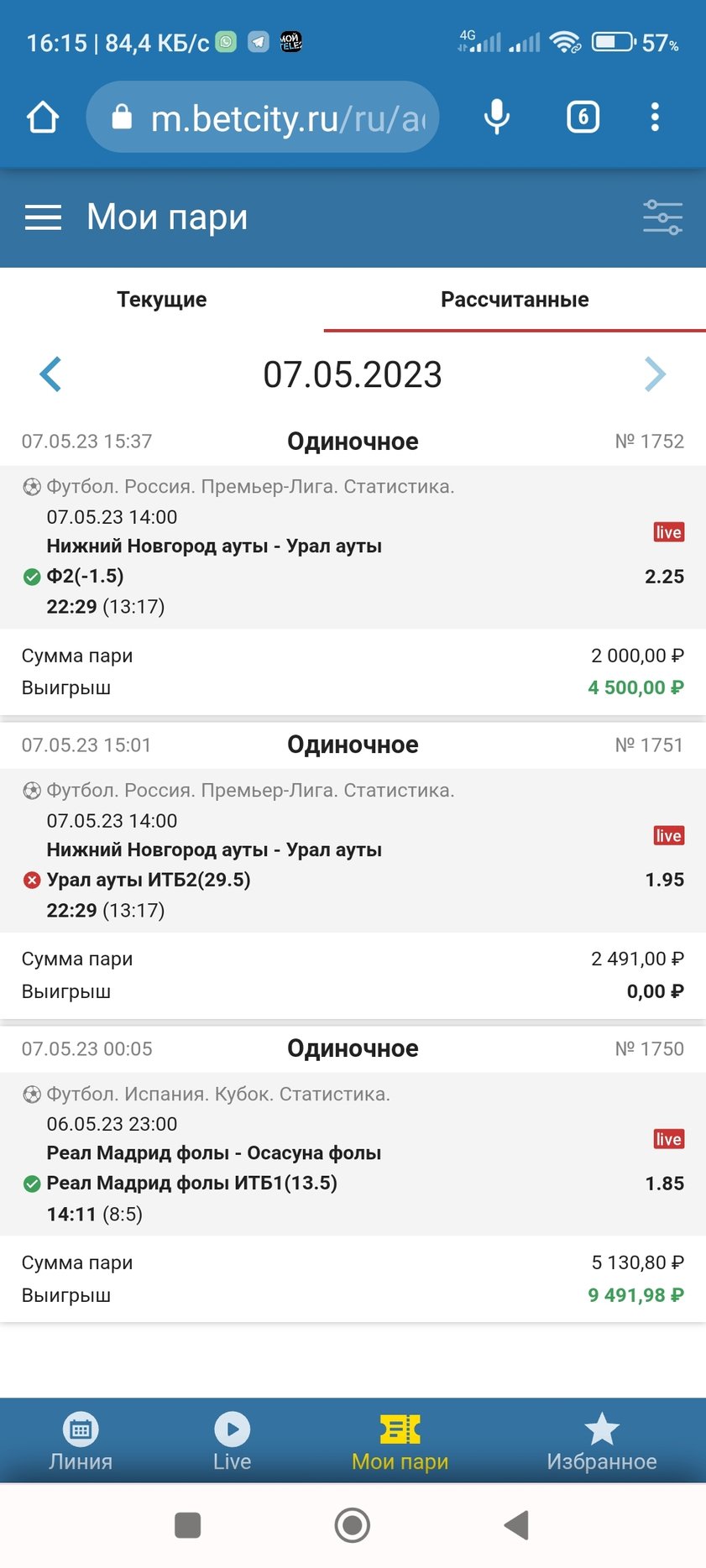Image resolution: width=706 pixels, height=1568 pixels.
Task: Open bet № 1750 on Реал Мадрид фолы
Action: (x=353, y=1153)
